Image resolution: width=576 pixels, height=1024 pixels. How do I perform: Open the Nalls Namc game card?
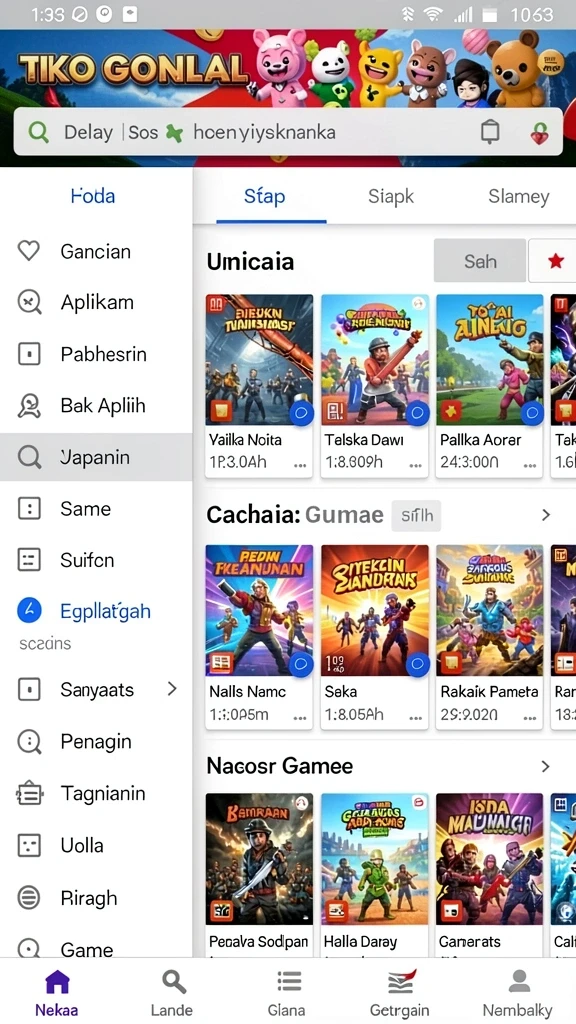259,637
